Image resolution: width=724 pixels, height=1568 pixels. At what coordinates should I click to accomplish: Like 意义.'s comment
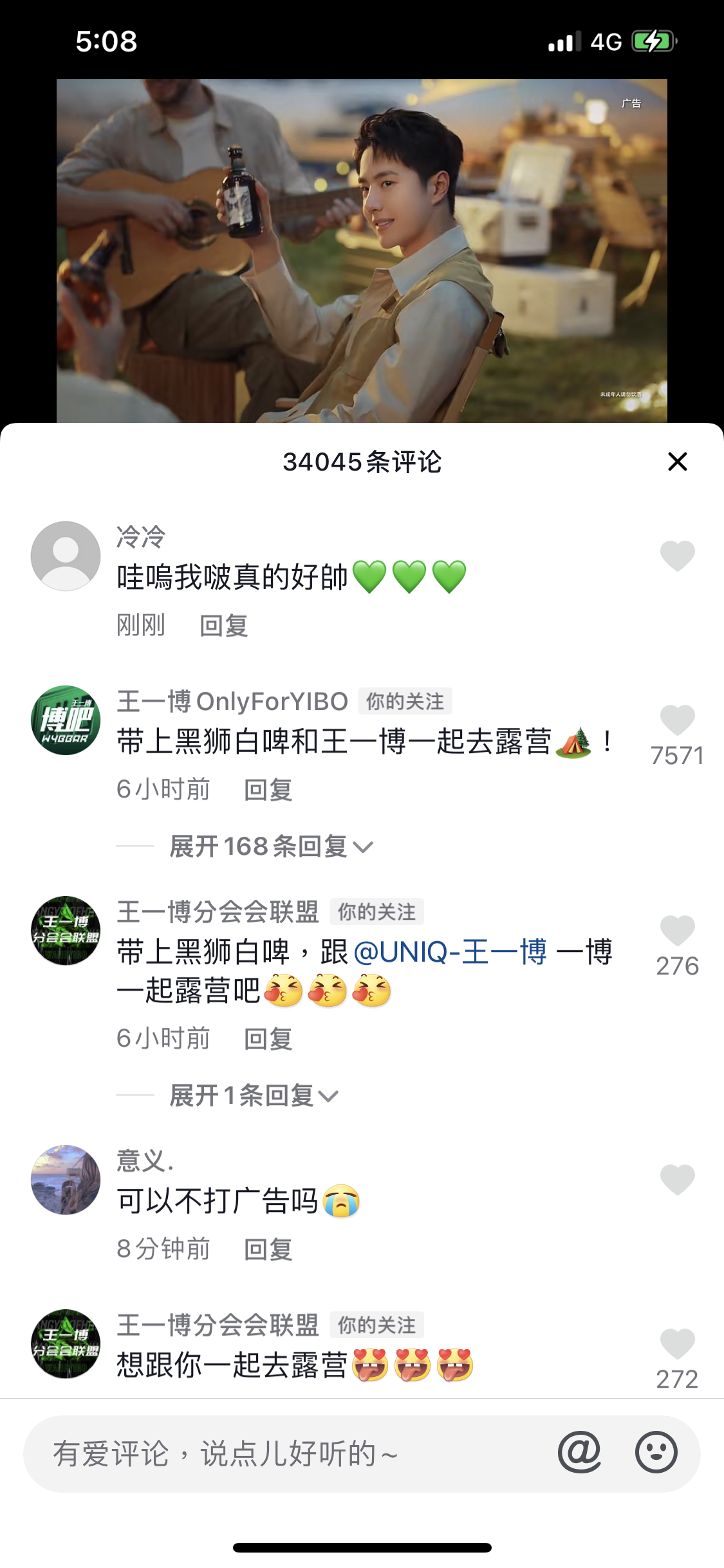(677, 1180)
